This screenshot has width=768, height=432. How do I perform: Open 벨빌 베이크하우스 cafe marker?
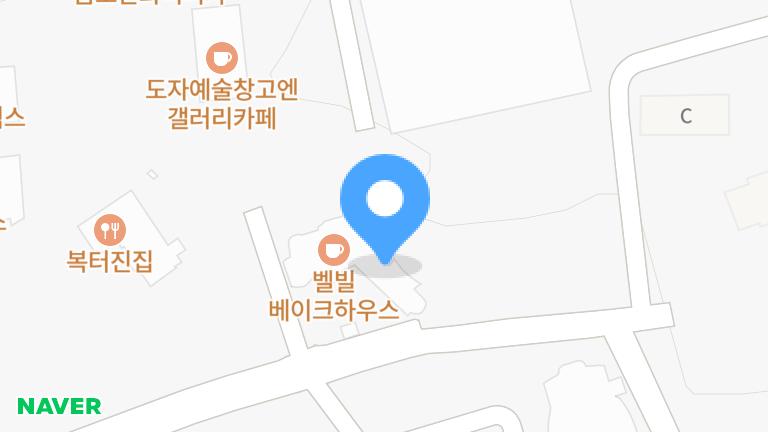tap(333, 248)
